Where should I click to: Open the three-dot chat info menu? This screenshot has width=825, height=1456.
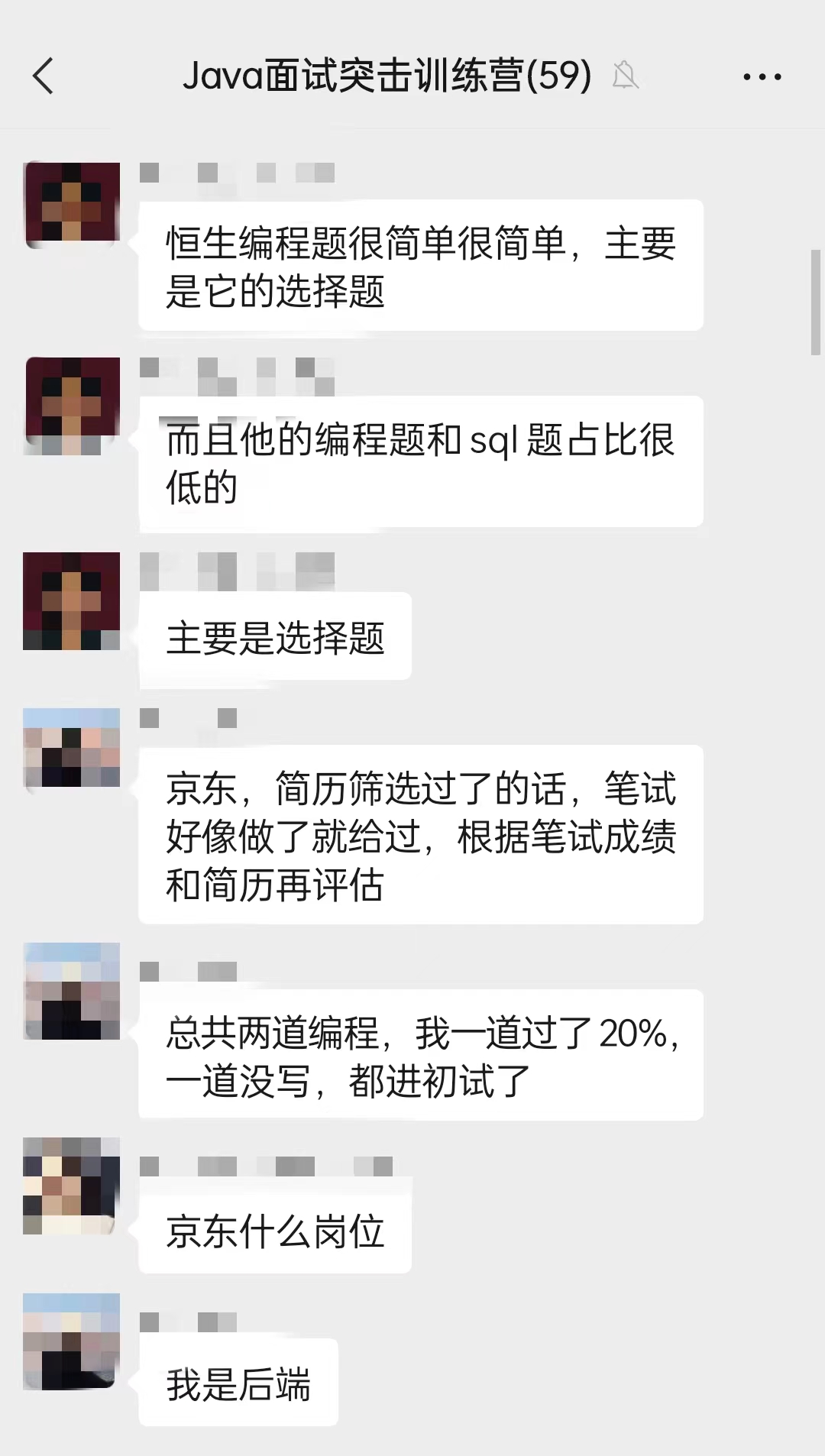tap(762, 76)
